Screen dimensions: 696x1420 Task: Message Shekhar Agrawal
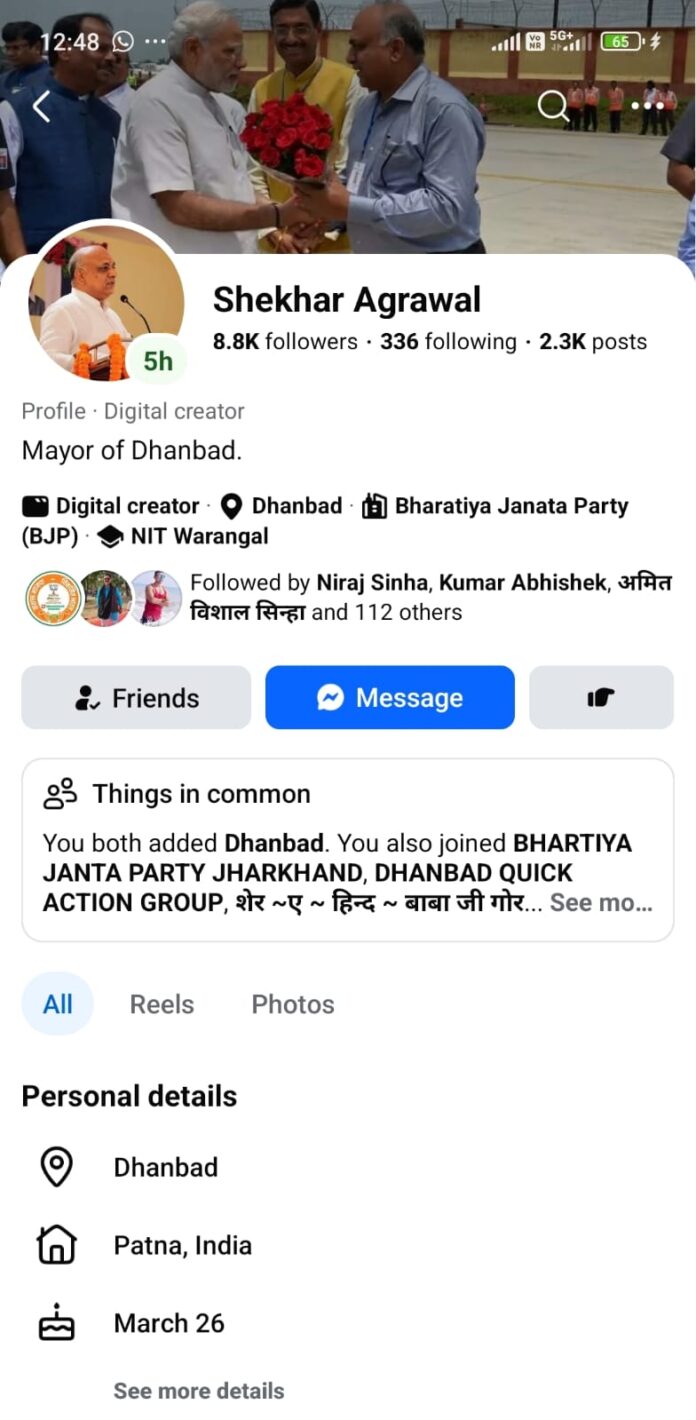pyautogui.click(x=389, y=698)
